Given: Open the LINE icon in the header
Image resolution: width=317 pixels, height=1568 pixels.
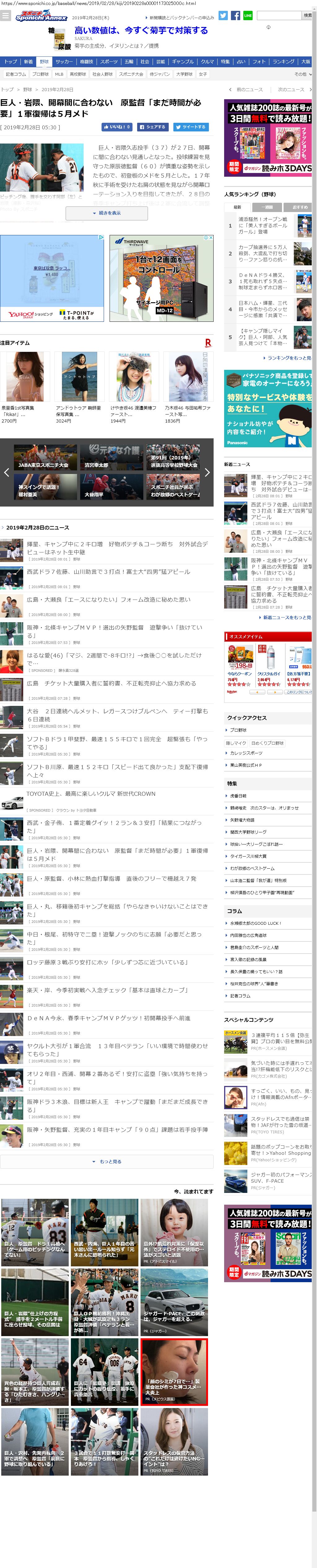Looking at the screenshot, I should click(x=248, y=16).
